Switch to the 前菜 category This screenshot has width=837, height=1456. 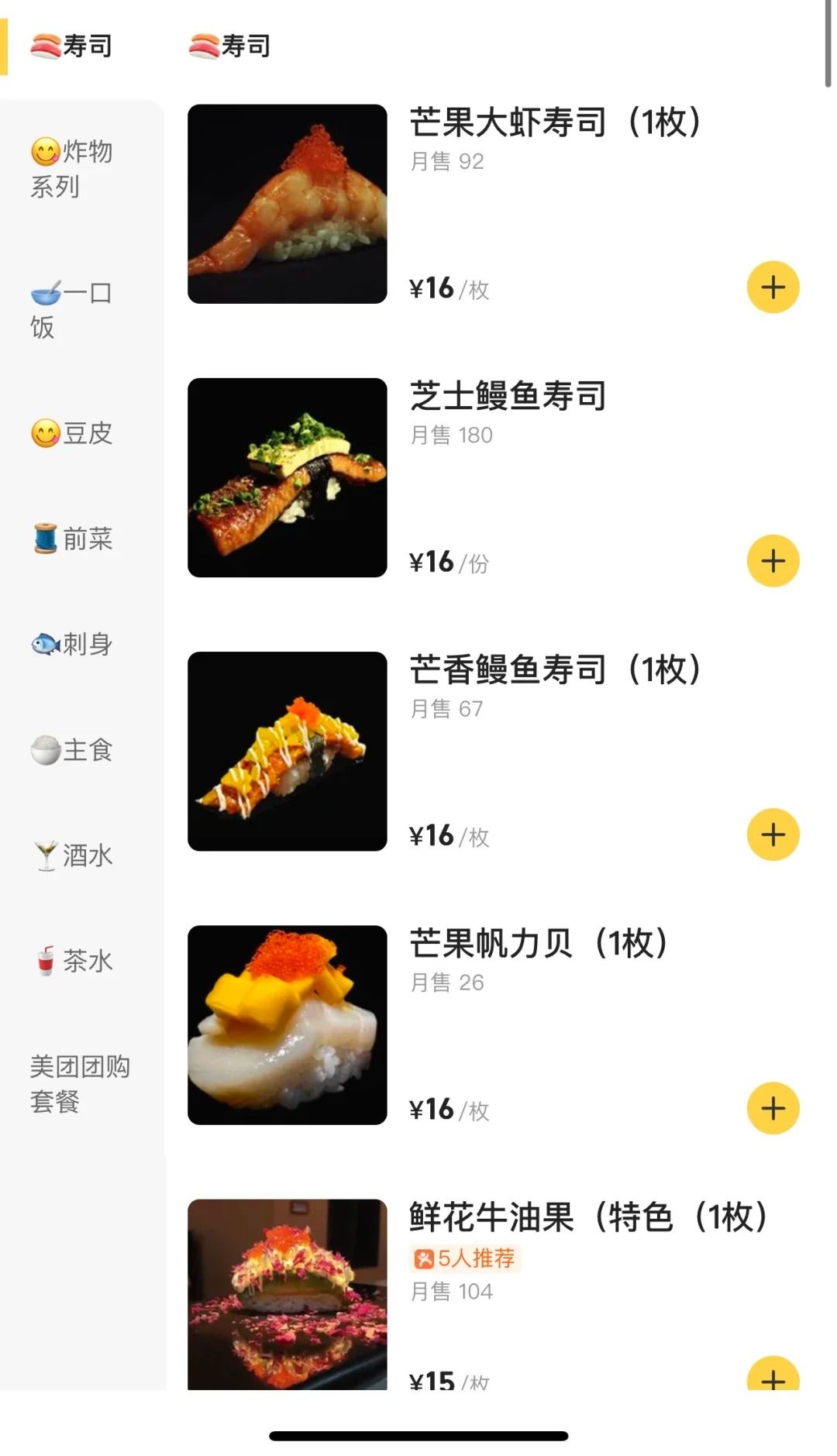(x=72, y=539)
